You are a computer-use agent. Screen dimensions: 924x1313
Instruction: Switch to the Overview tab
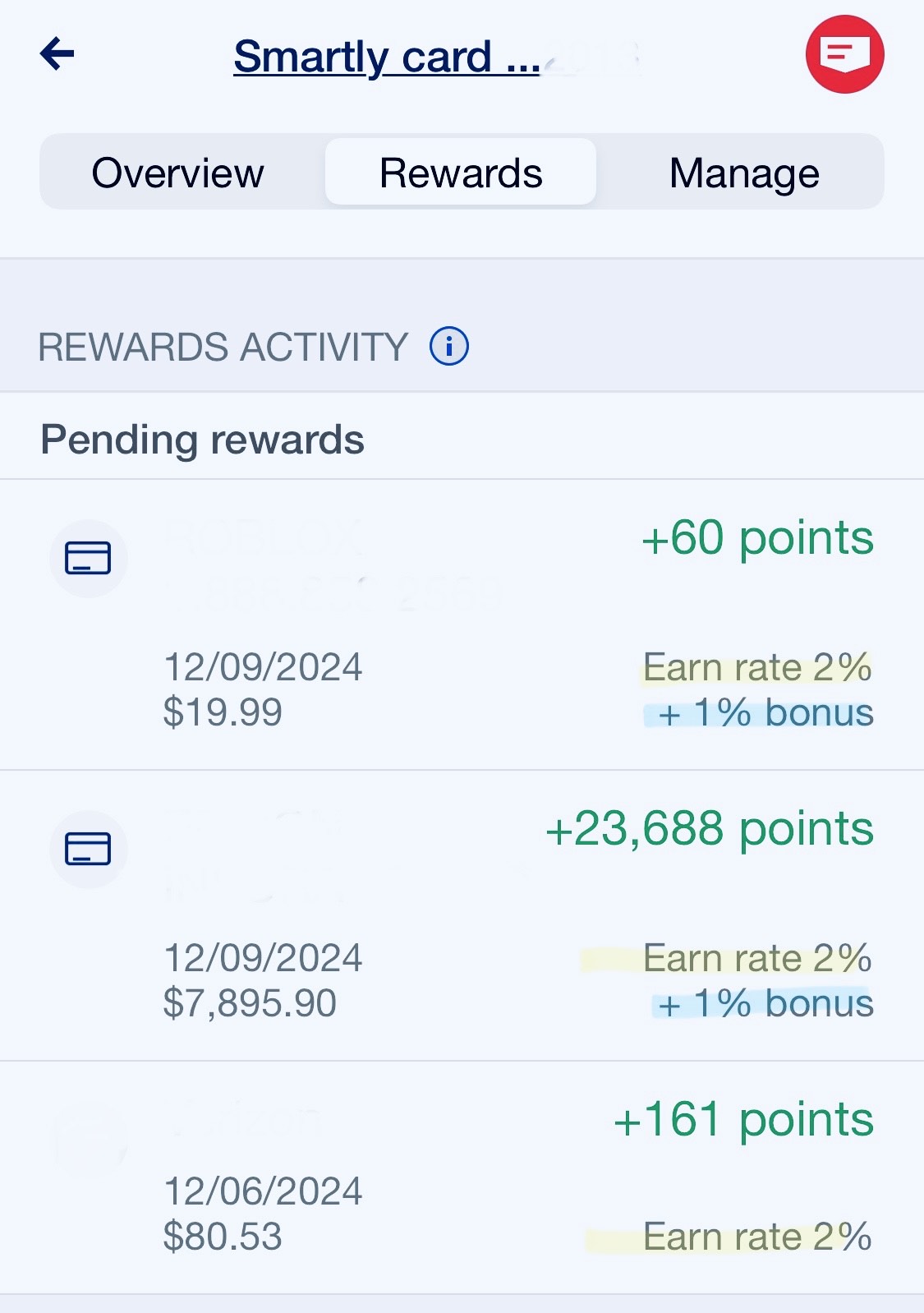click(x=177, y=173)
